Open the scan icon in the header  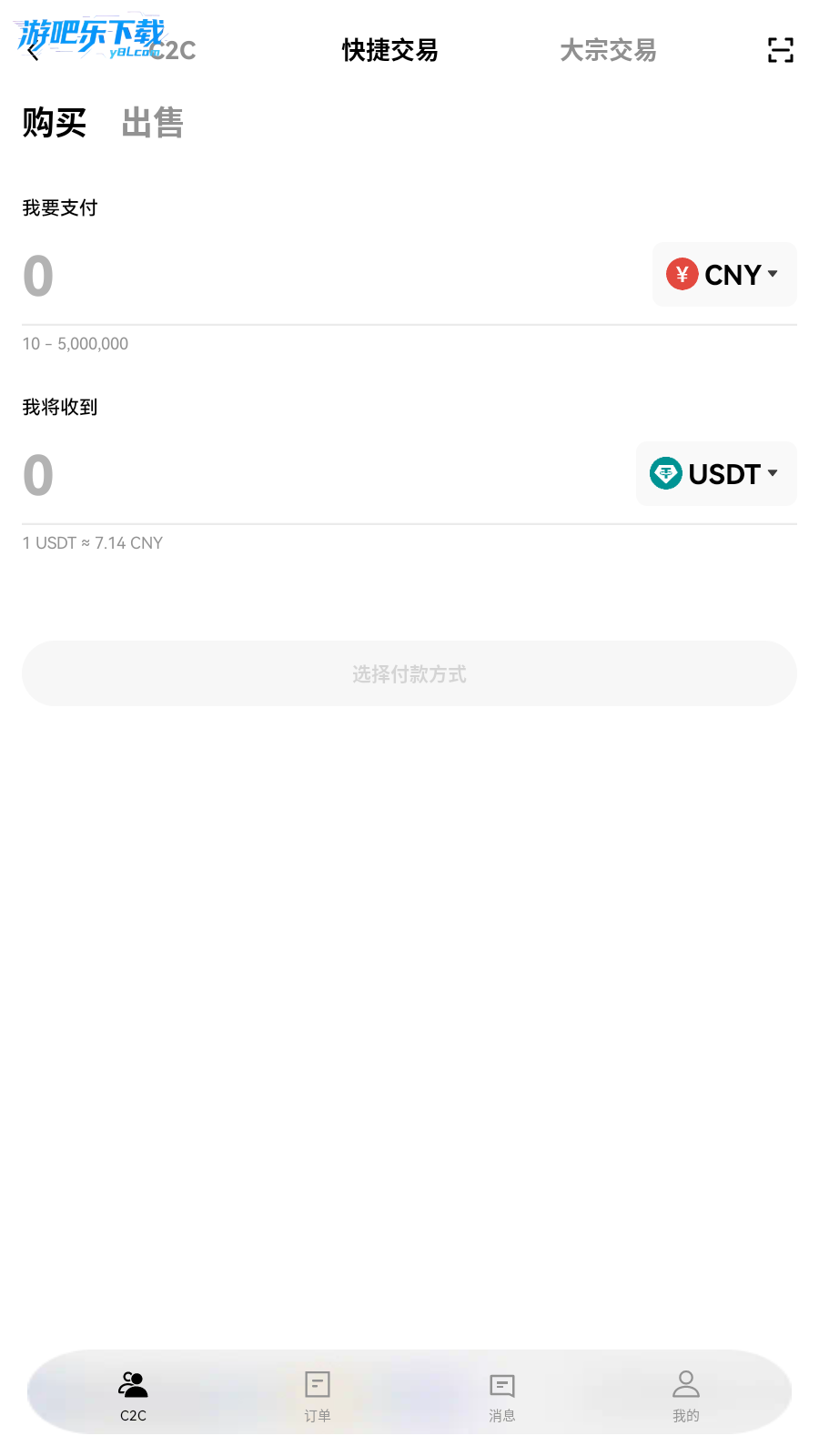click(x=780, y=50)
